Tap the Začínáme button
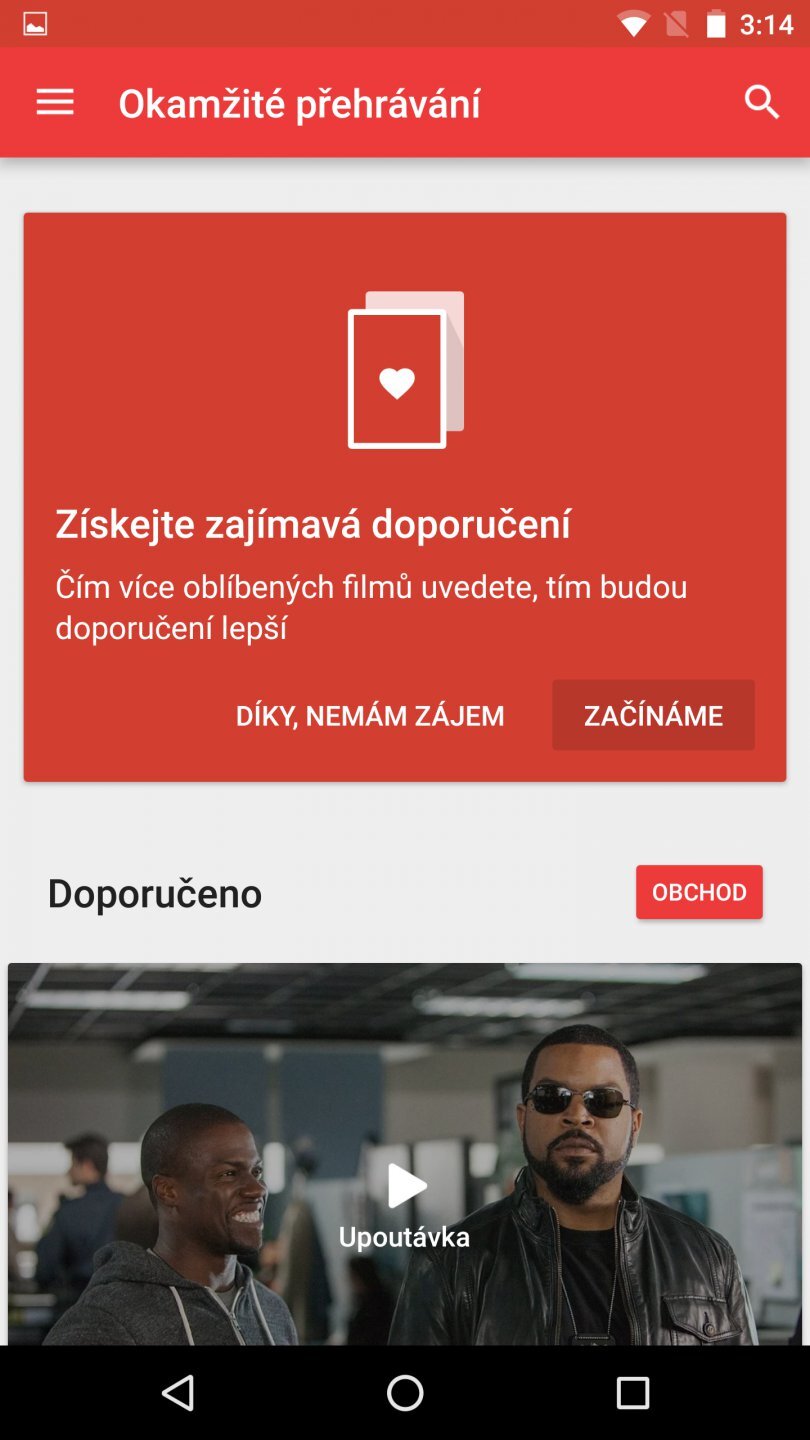This screenshot has height=1440, width=810. [653, 716]
